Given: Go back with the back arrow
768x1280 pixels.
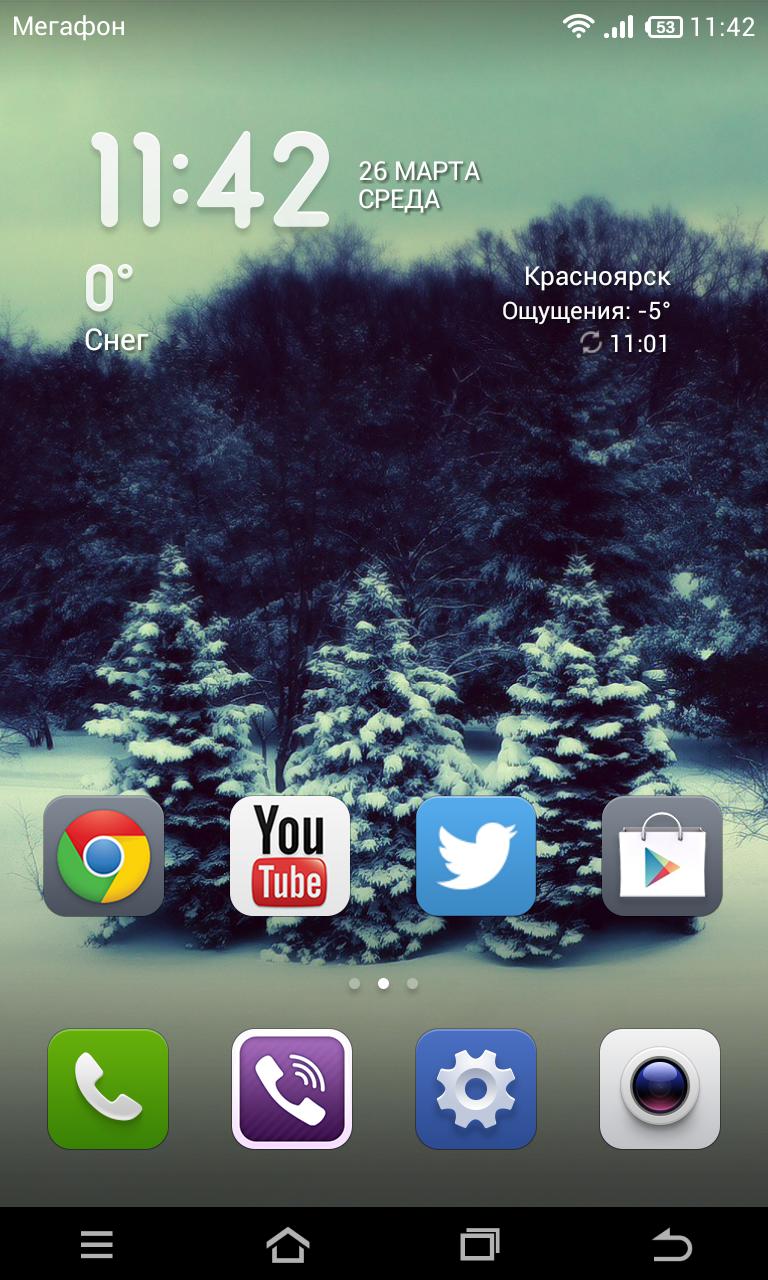Looking at the screenshot, I should 671,1245.
